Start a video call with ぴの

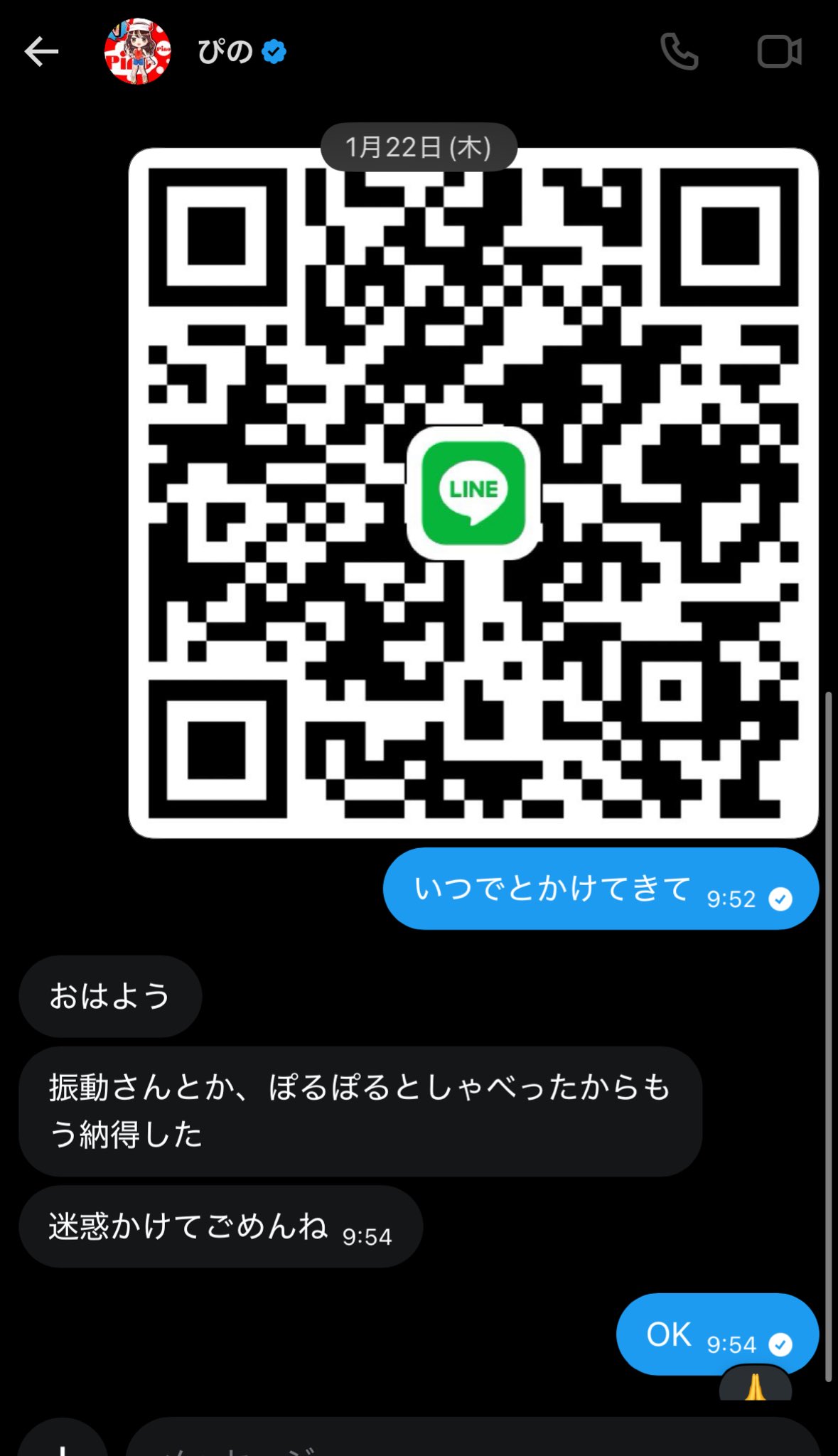[x=779, y=52]
